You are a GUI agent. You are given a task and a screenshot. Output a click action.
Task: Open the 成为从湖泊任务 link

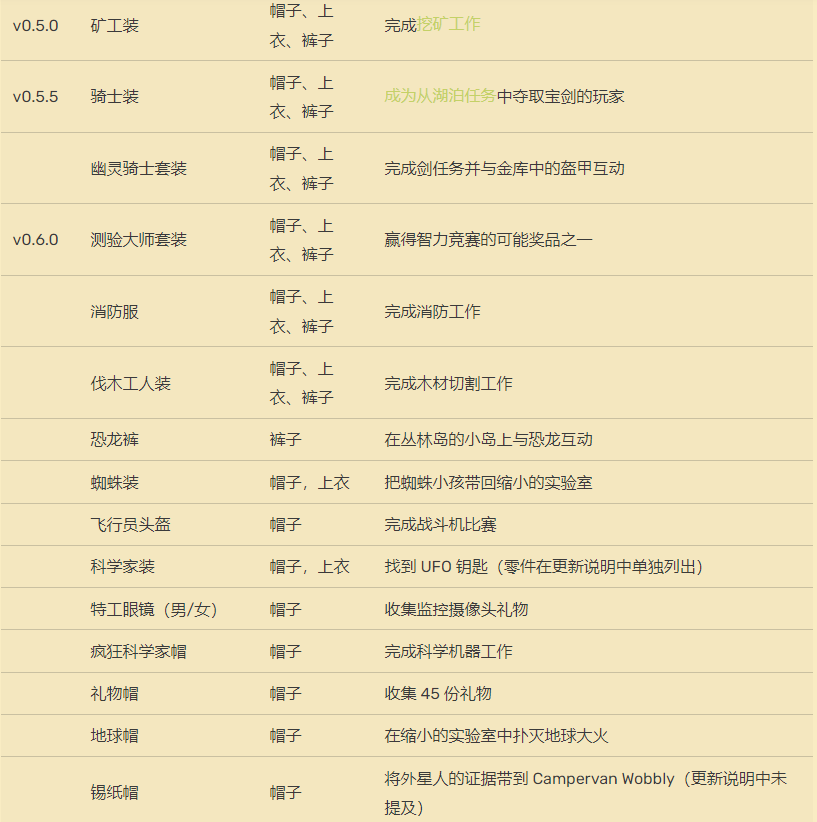click(440, 96)
